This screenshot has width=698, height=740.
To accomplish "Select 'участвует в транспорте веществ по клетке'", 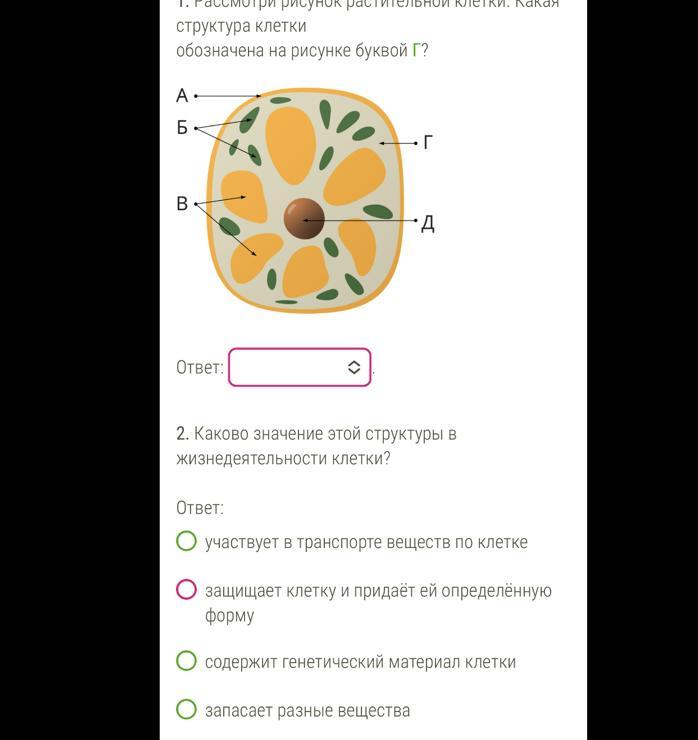I will tap(187, 541).
